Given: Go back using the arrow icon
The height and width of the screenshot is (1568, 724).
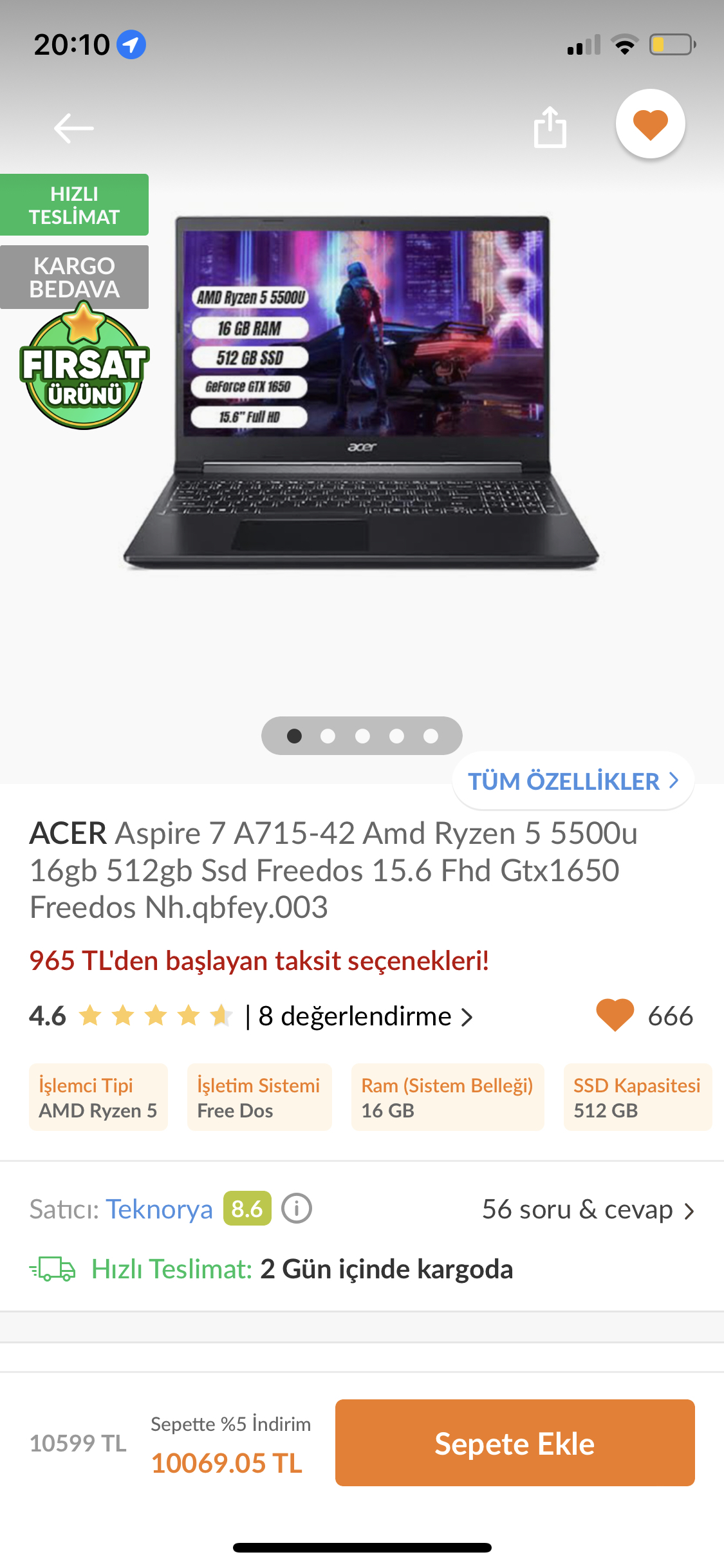Looking at the screenshot, I should [x=73, y=128].
